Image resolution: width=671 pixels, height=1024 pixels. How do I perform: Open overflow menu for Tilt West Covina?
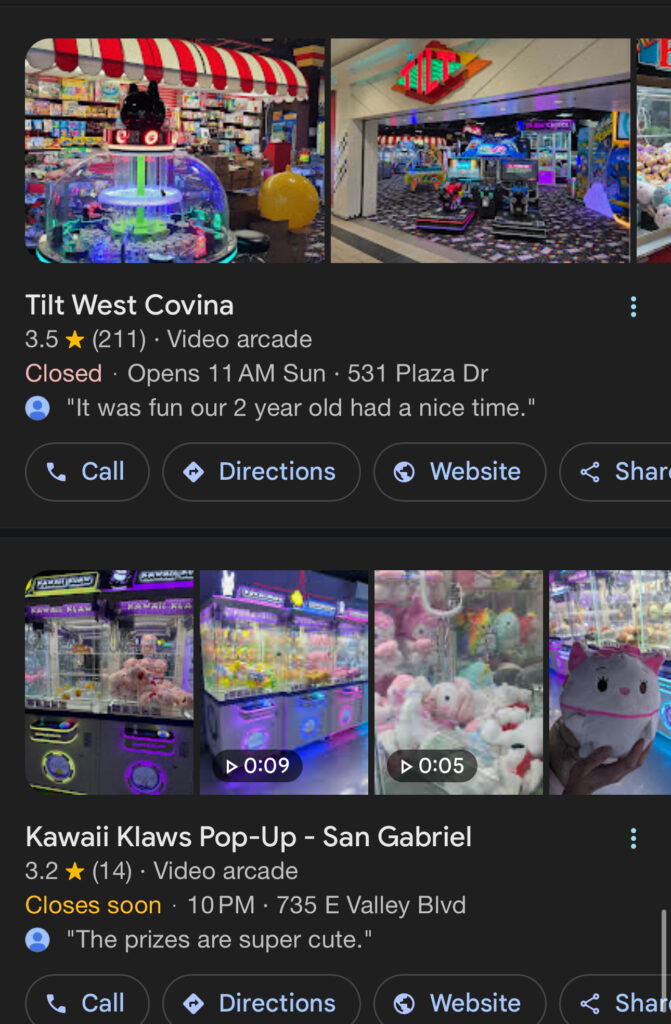633,307
